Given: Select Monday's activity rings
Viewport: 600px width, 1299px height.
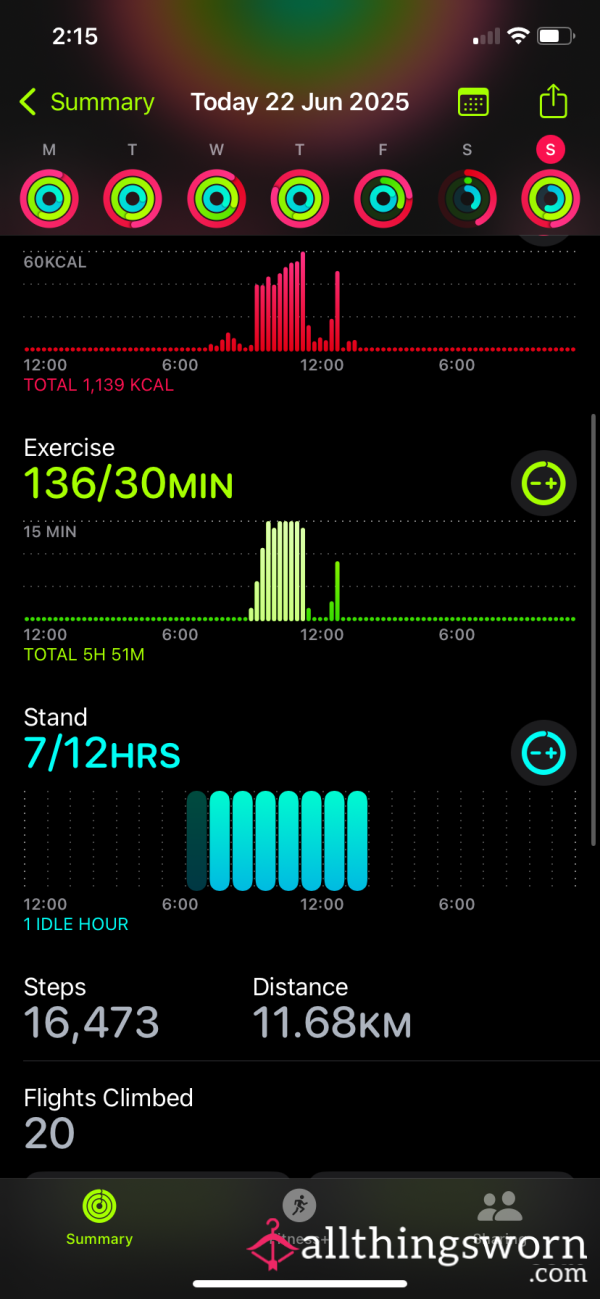Looking at the screenshot, I should pyautogui.click(x=49, y=200).
